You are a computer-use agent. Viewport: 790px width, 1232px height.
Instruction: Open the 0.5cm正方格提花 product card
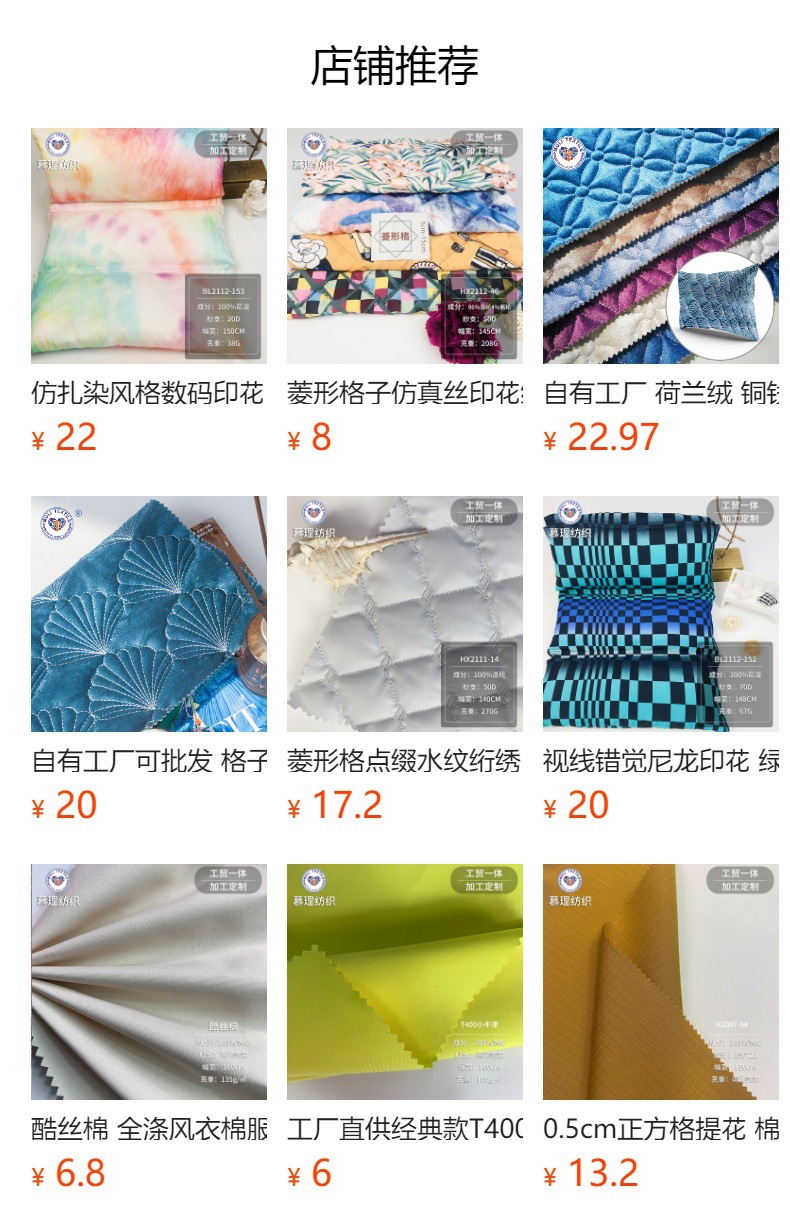pyautogui.click(x=660, y=982)
